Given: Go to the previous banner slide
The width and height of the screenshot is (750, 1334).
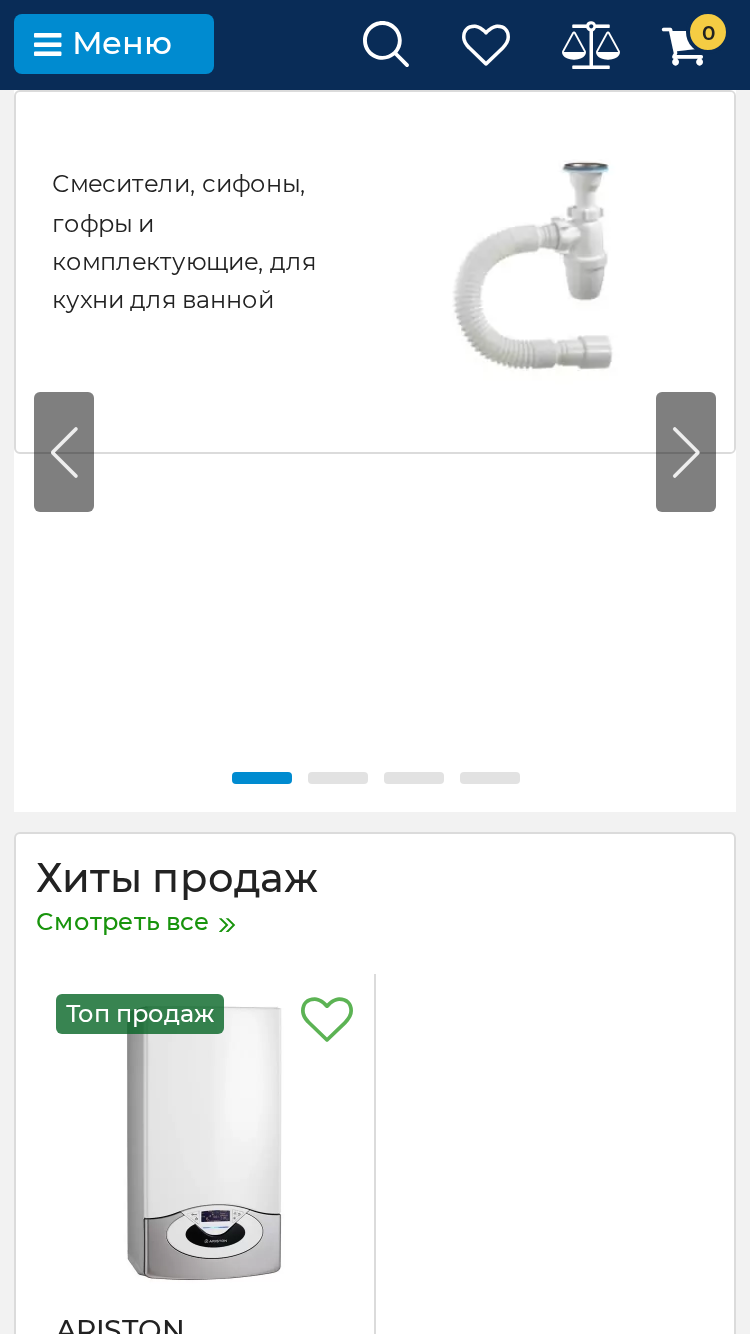Looking at the screenshot, I should (x=64, y=452).
